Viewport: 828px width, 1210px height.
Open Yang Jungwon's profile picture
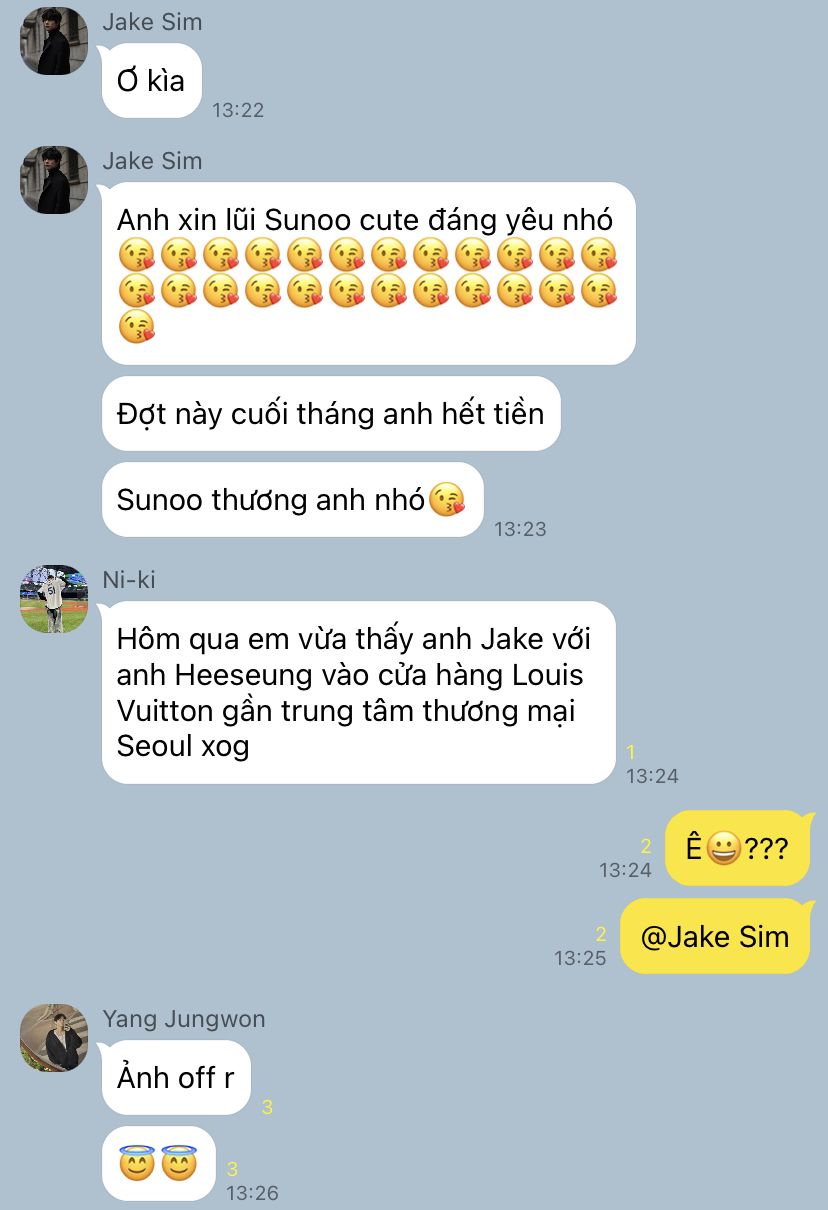[54, 1038]
